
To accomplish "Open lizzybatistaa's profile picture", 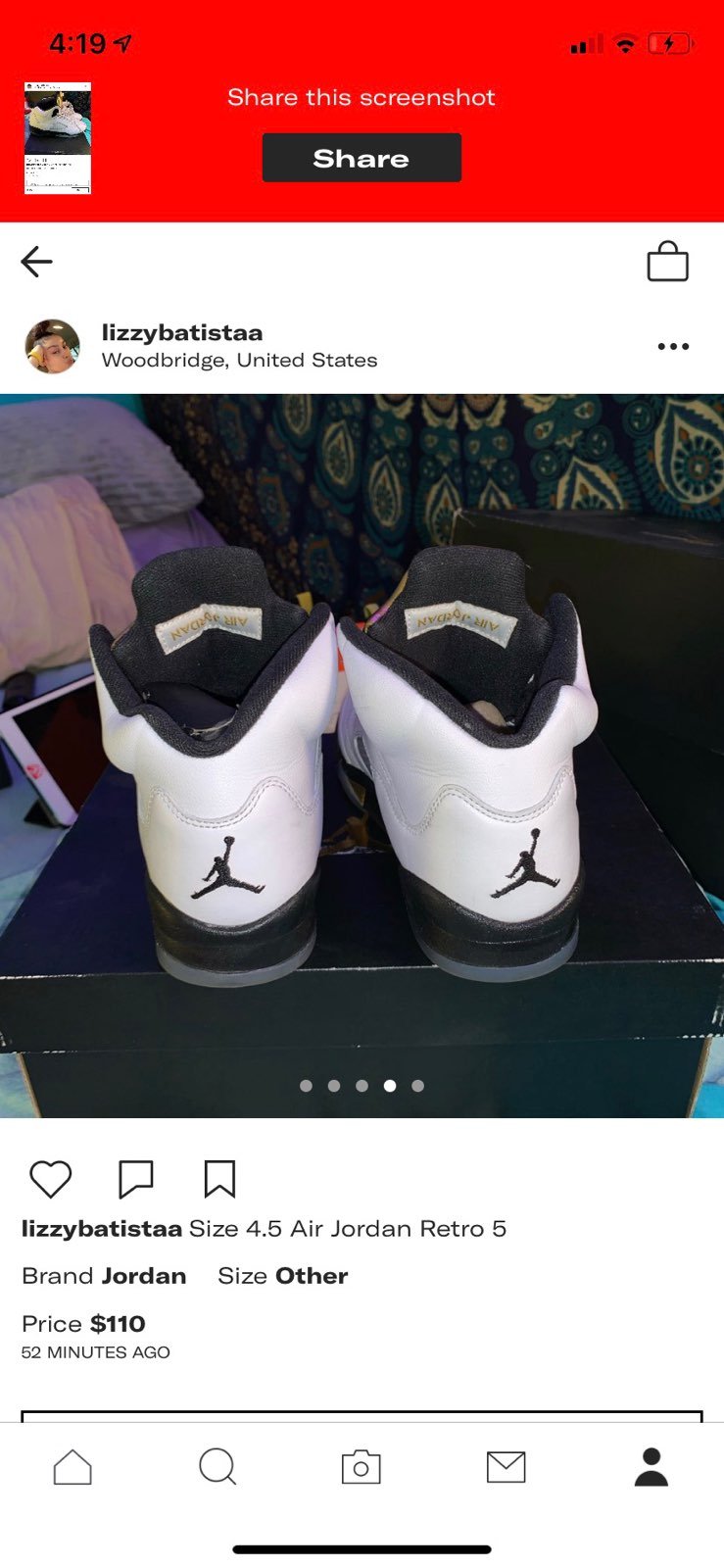I will [x=52, y=346].
